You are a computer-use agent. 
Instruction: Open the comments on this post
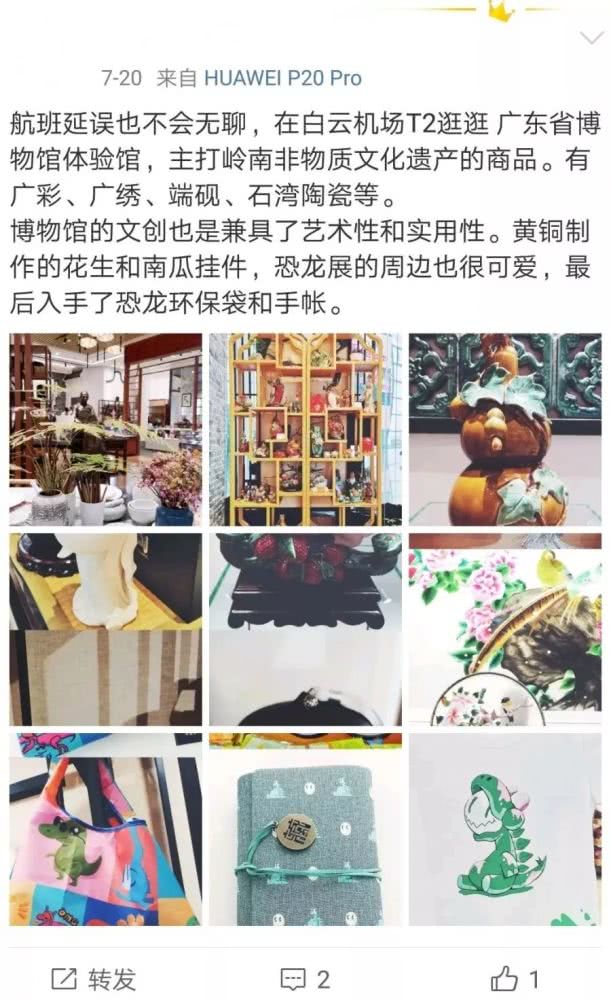[306, 978]
